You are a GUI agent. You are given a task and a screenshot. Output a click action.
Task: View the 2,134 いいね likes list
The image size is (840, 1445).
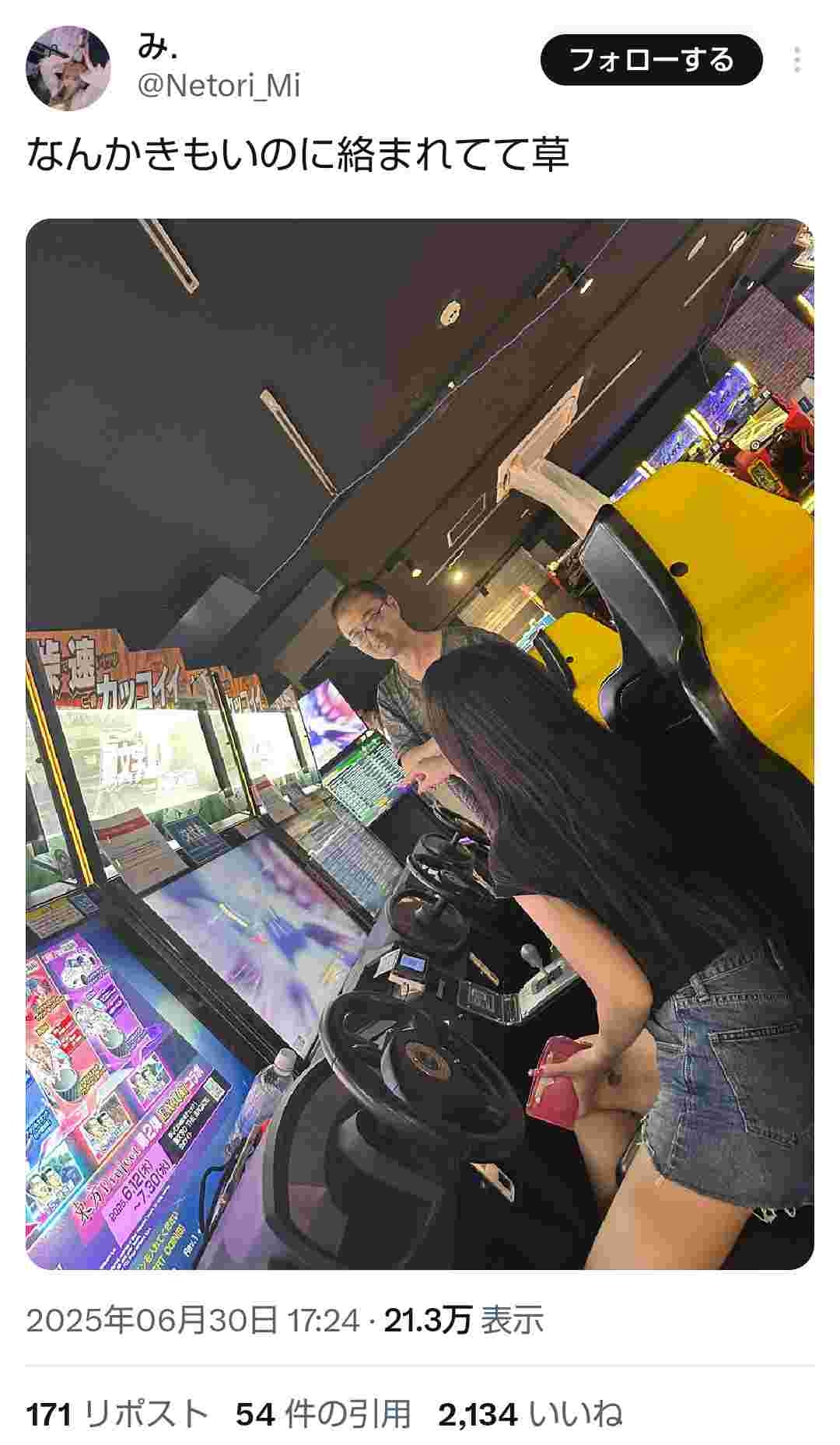(x=530, y=1413)
